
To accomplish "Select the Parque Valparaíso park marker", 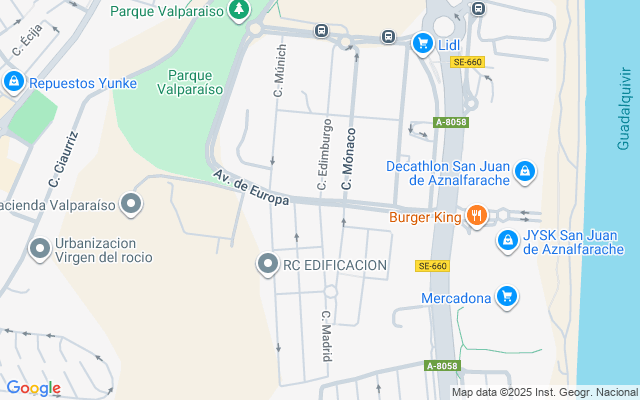I will 238,11.
